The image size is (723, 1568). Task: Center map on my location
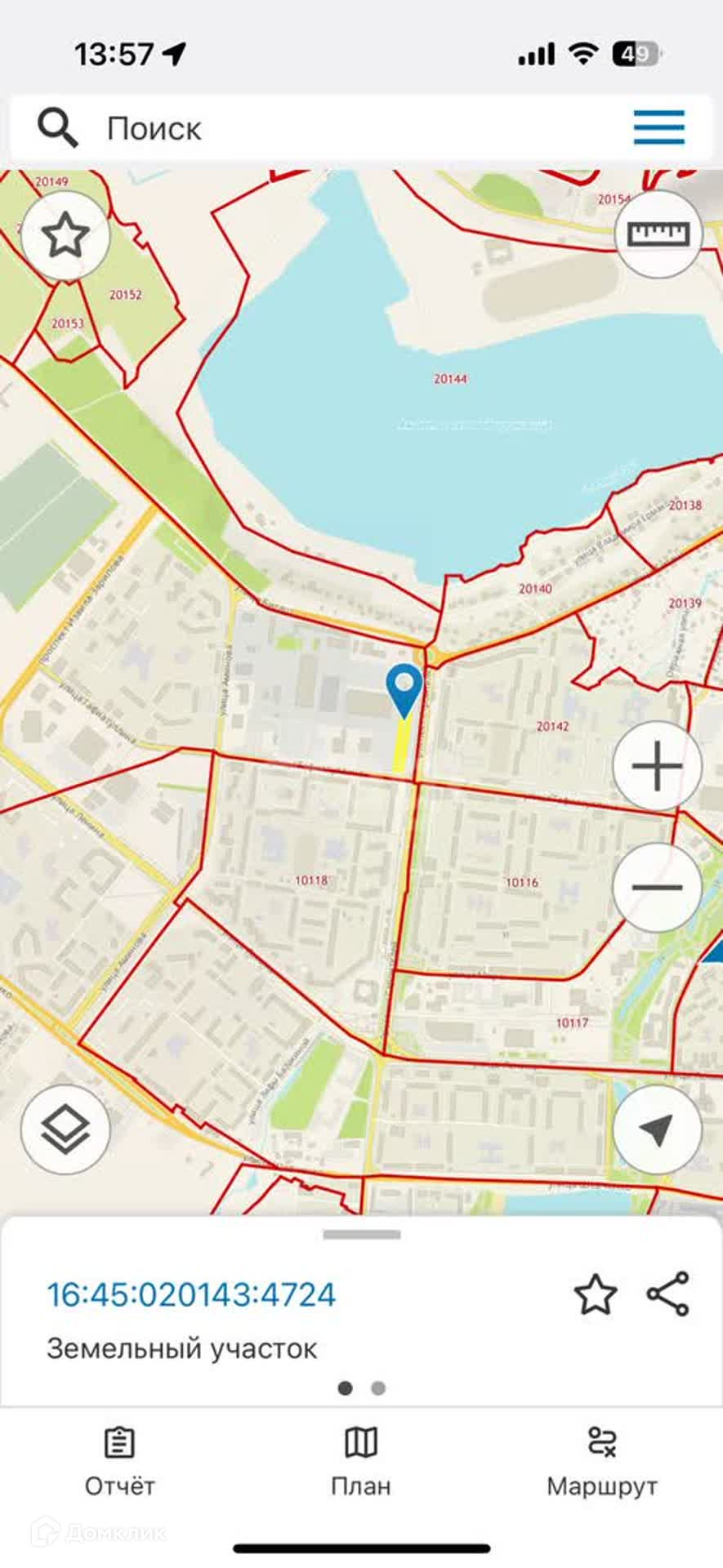point(658,1130)
